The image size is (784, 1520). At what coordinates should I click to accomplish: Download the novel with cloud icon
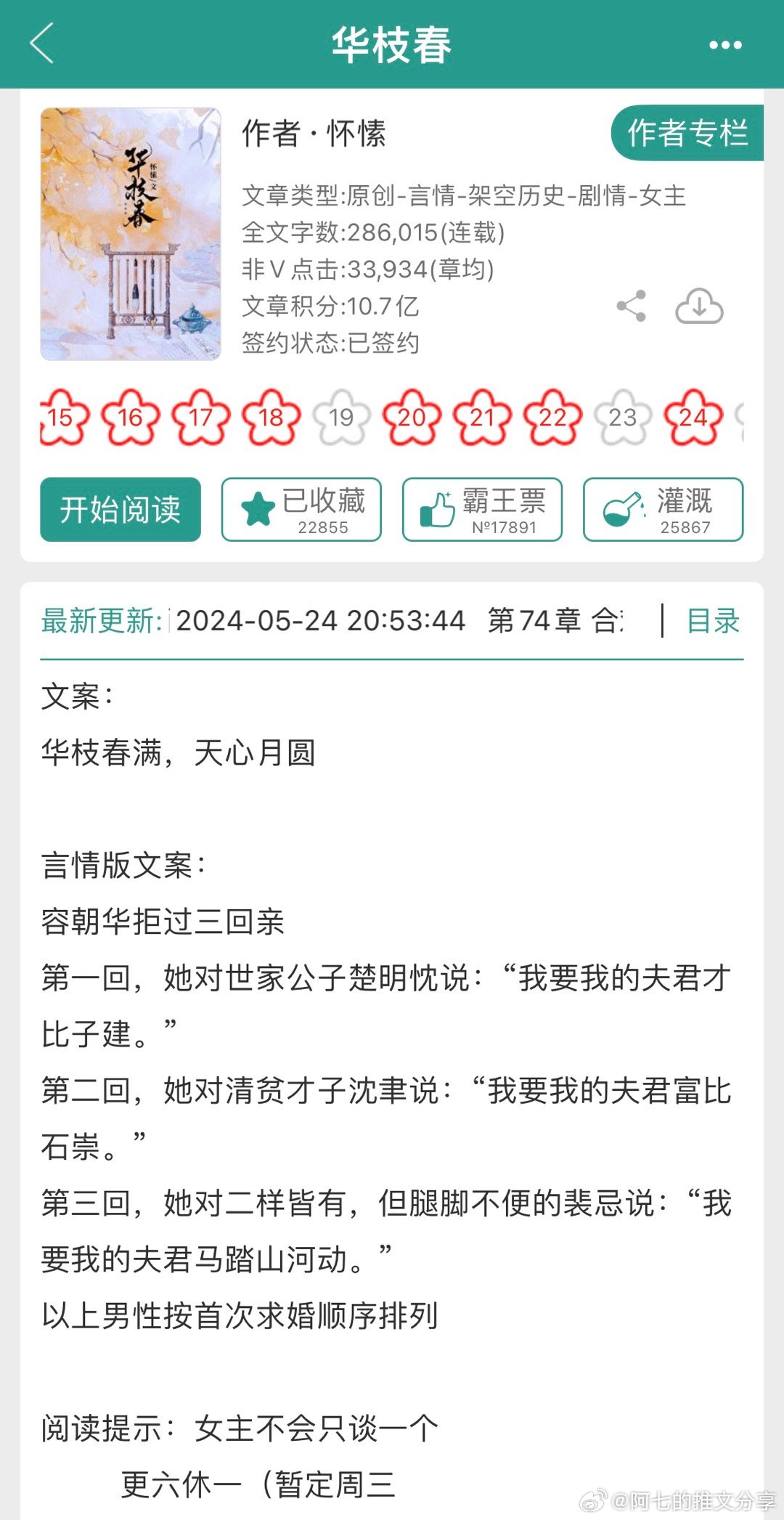699,306
